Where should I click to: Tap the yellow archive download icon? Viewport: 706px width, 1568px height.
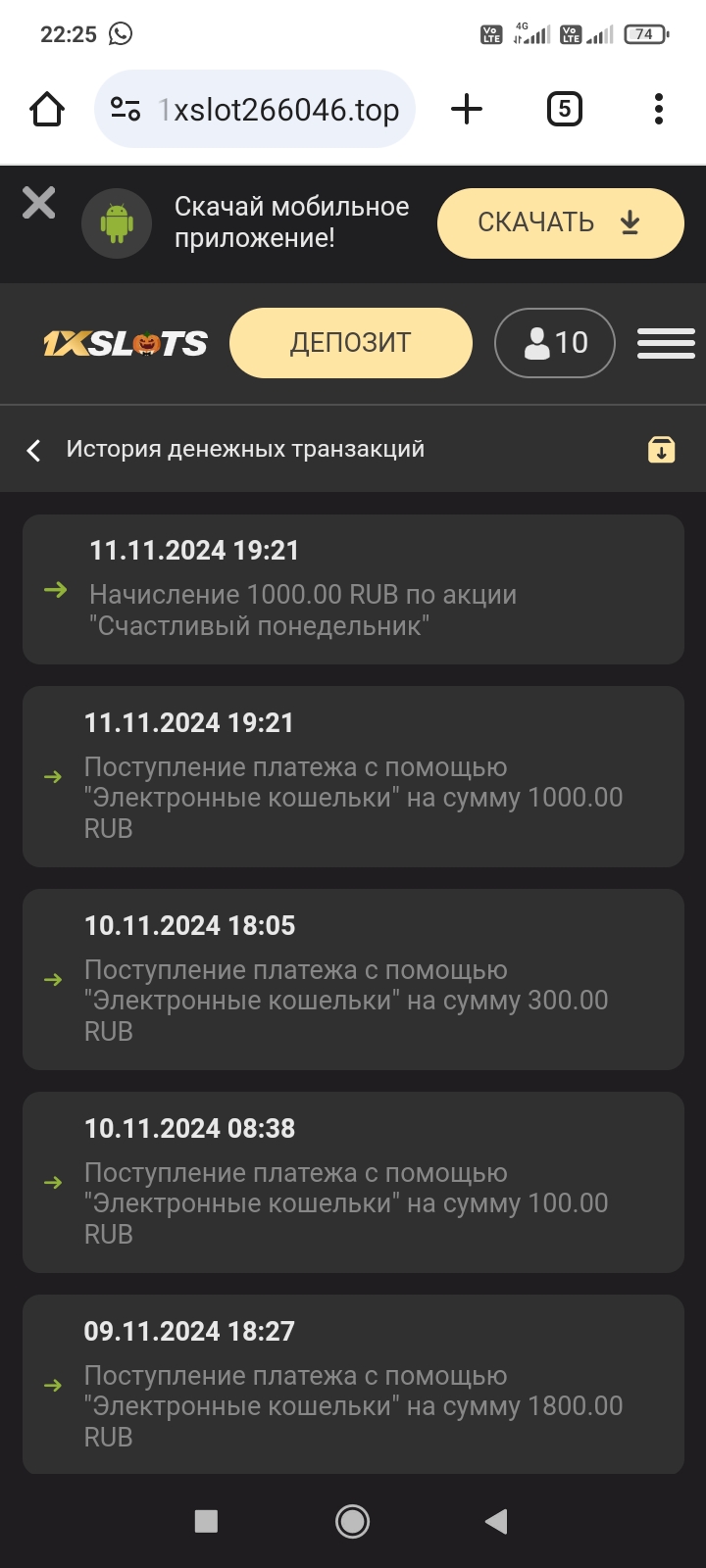click(661, 450)
